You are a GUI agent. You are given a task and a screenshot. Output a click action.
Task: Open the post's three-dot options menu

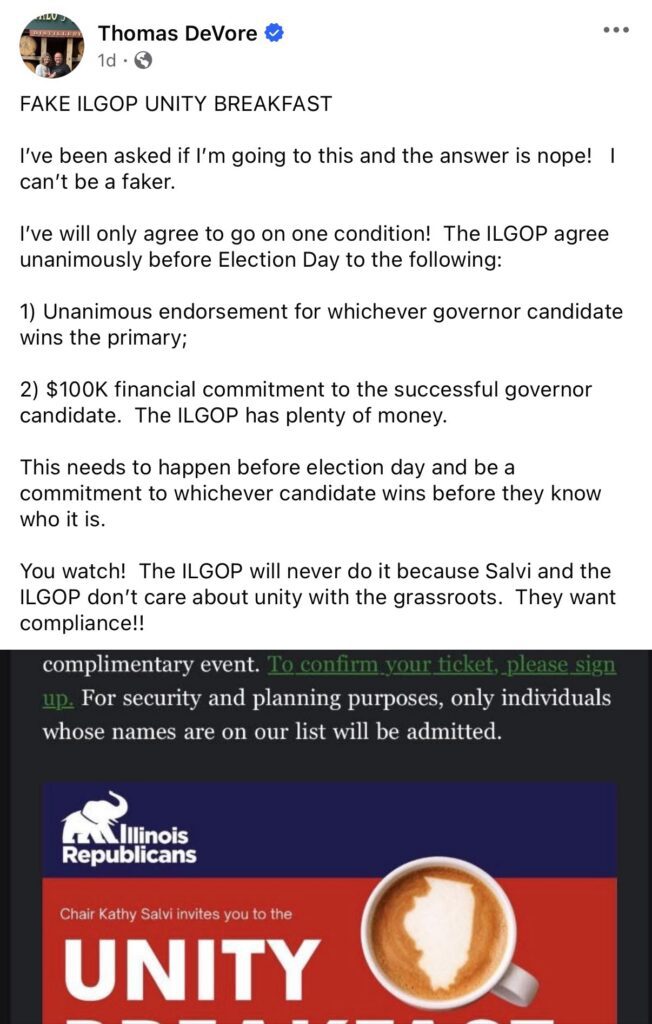(616, 30)
